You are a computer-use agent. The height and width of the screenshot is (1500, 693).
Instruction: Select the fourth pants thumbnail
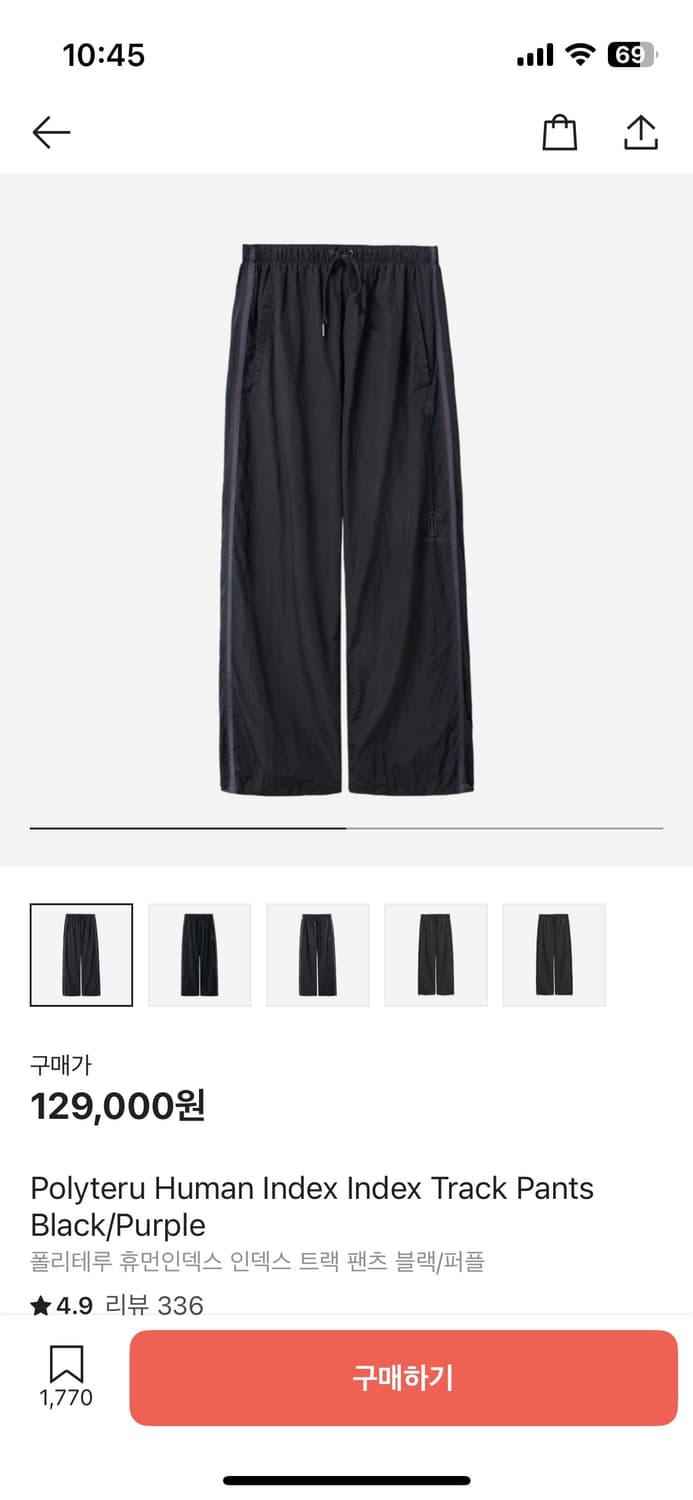[435, 955]
